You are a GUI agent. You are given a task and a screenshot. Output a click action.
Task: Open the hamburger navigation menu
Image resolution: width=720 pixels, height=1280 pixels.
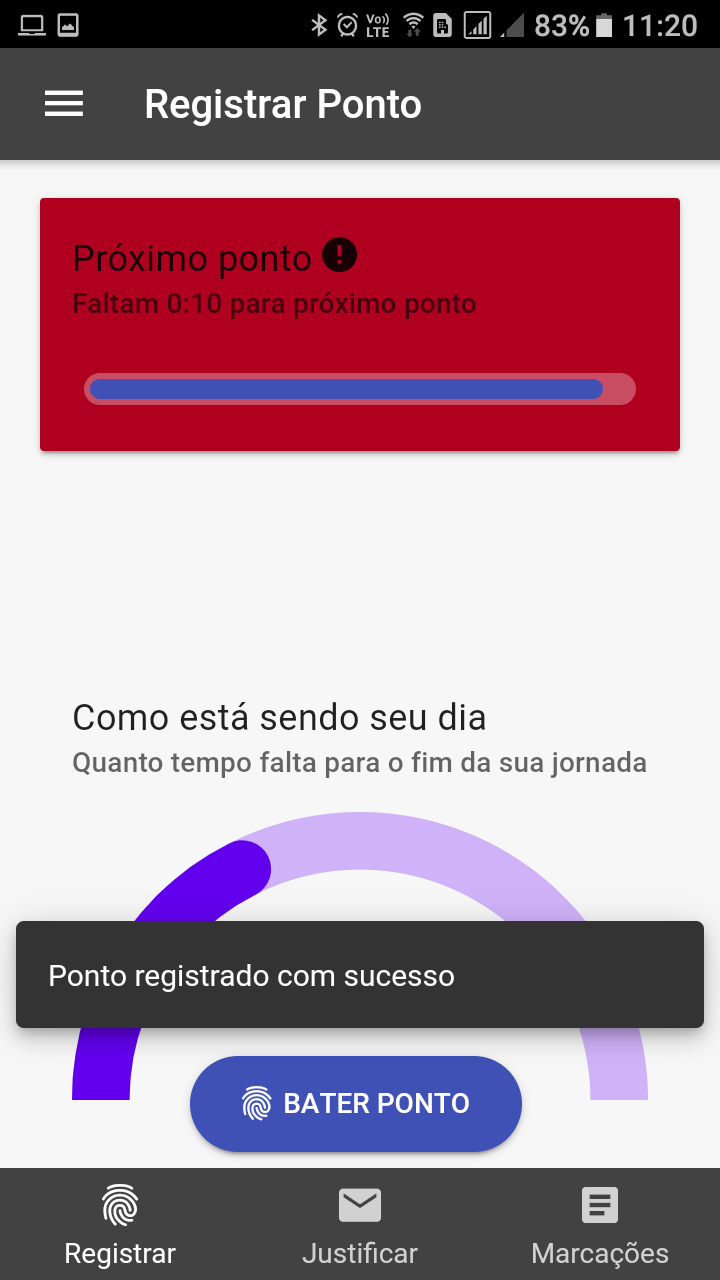coord(64,104)
